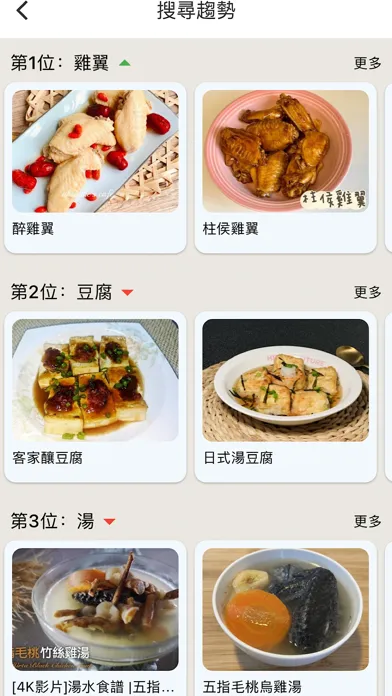392x696 pixels.
Task: Open the 醉雞翼 recipe card
Action: click(x=95, y=168)
